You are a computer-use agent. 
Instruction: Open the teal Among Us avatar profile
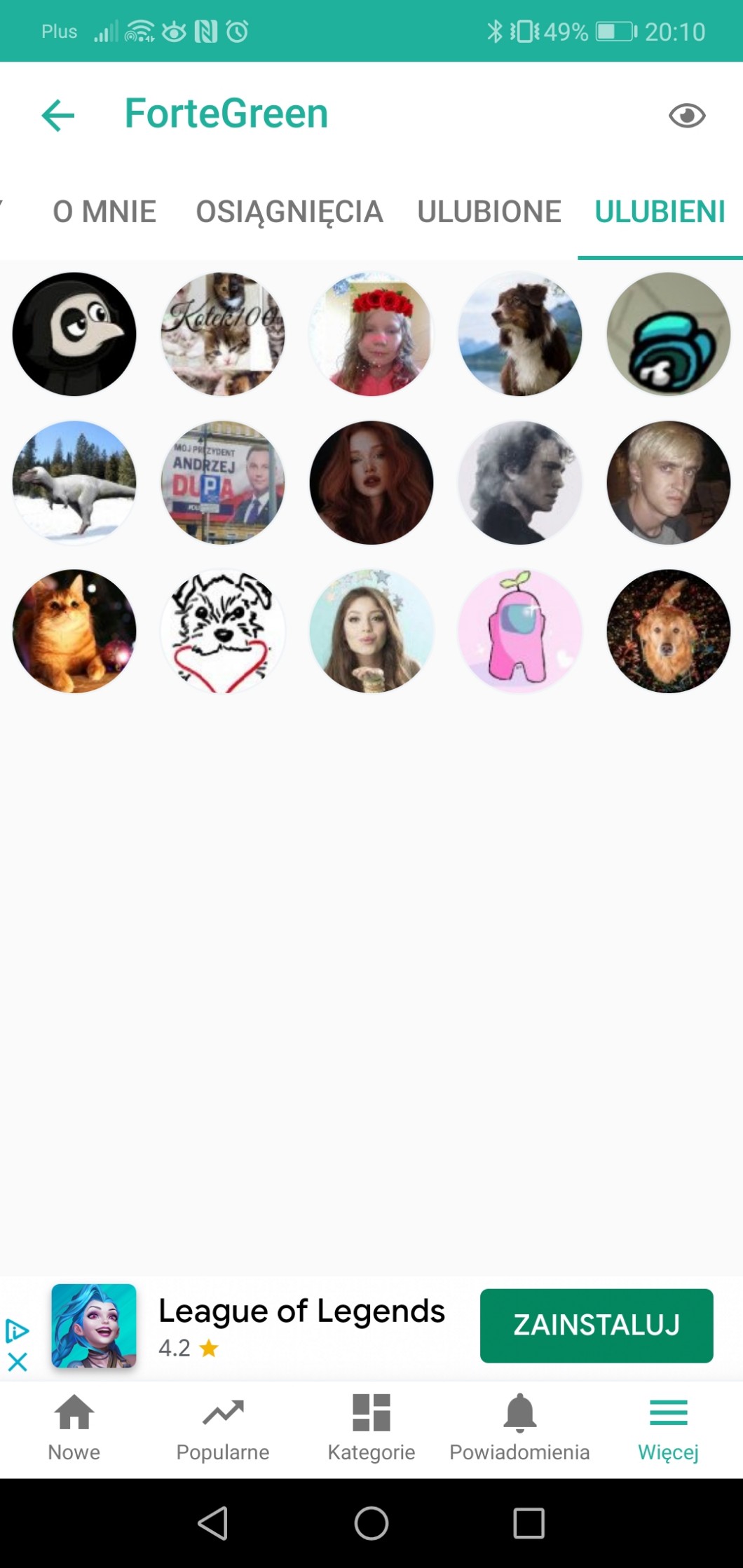click(668, 334)
